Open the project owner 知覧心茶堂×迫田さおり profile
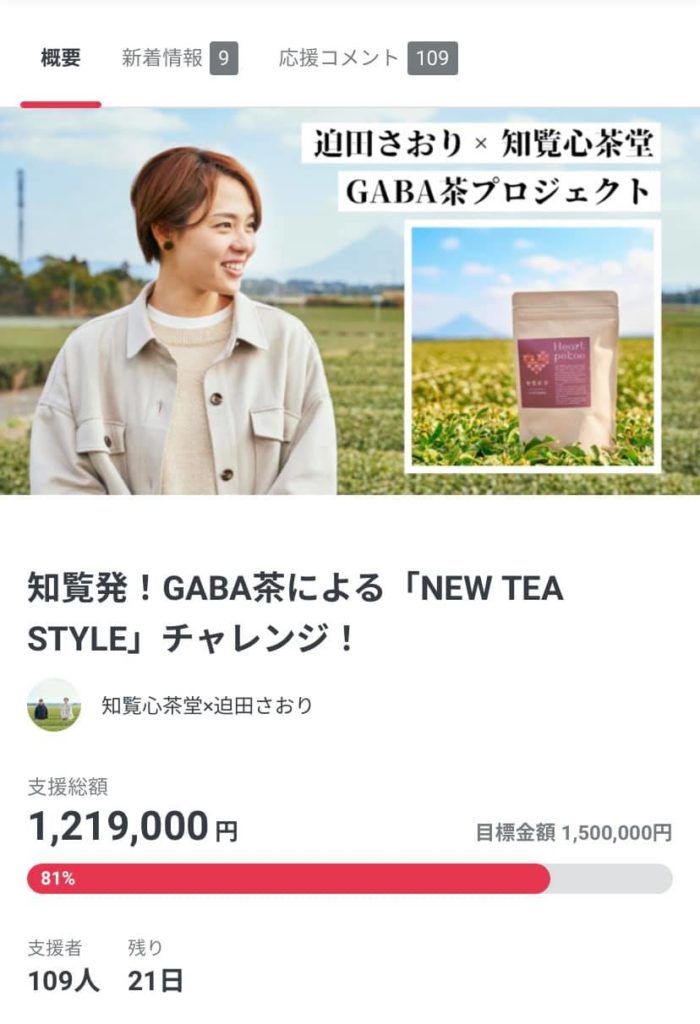The width and height of the screenshot is (700, 1024). (206, 706)
